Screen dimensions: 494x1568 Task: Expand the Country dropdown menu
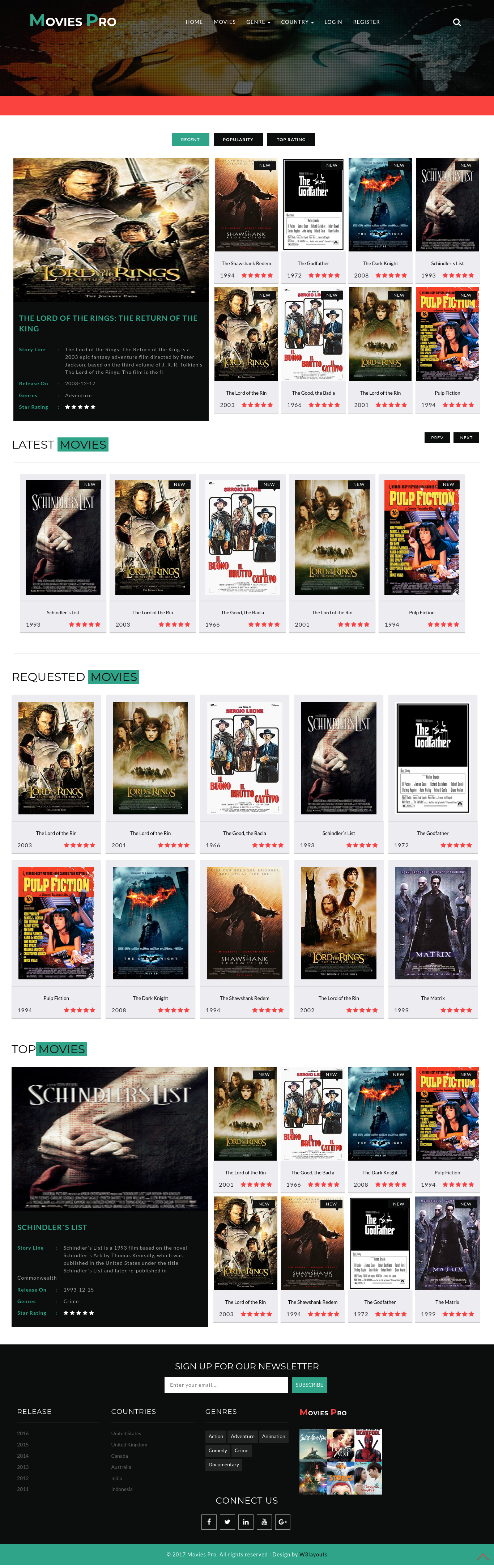click(x=297, y=22)
